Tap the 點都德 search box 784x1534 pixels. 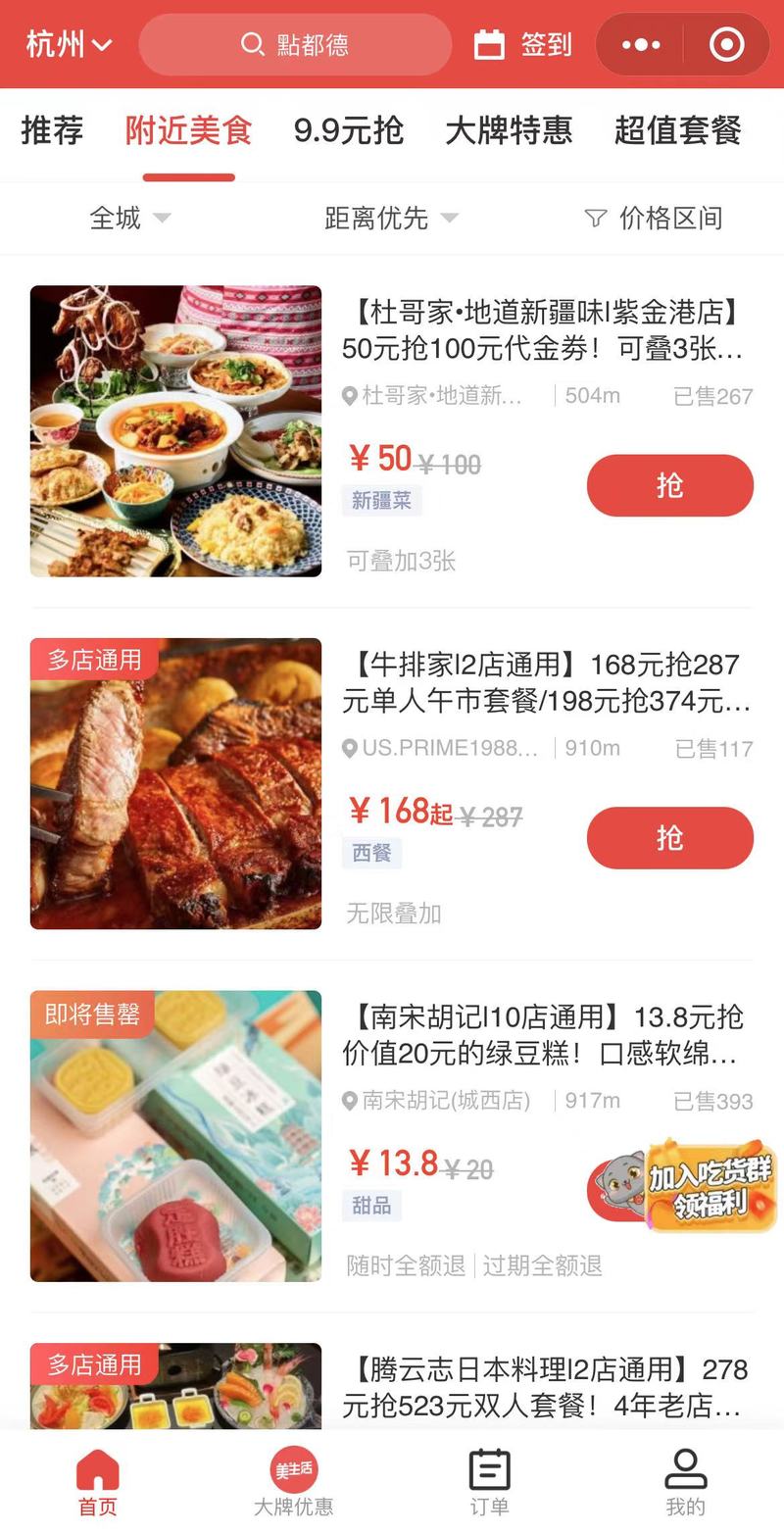295,45
